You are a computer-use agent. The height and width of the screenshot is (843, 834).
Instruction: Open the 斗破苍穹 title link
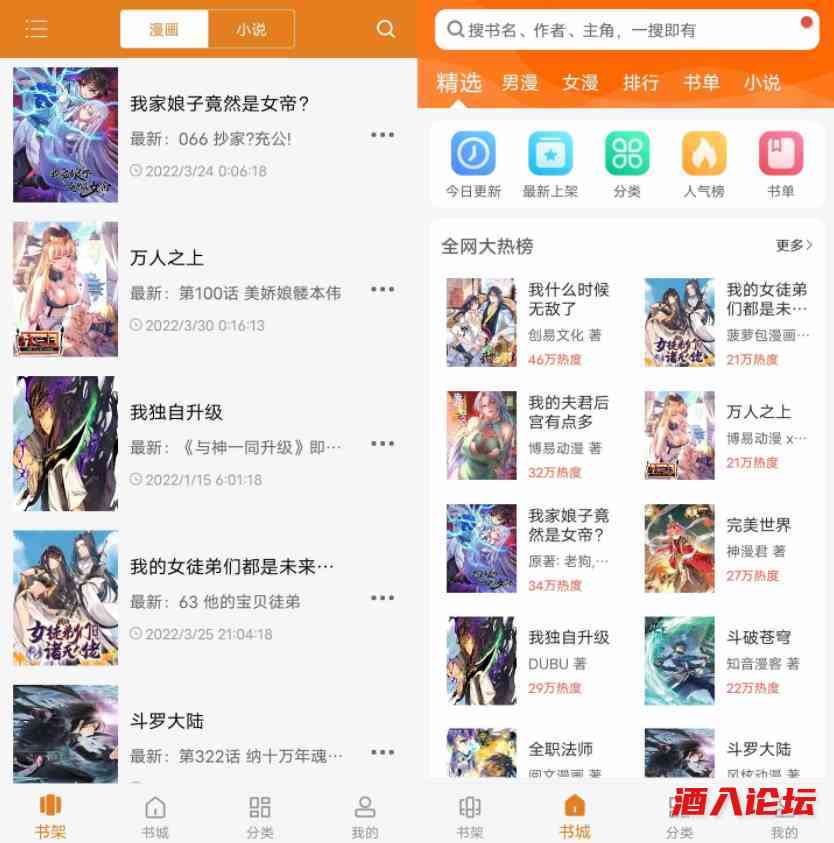[762, 637]
